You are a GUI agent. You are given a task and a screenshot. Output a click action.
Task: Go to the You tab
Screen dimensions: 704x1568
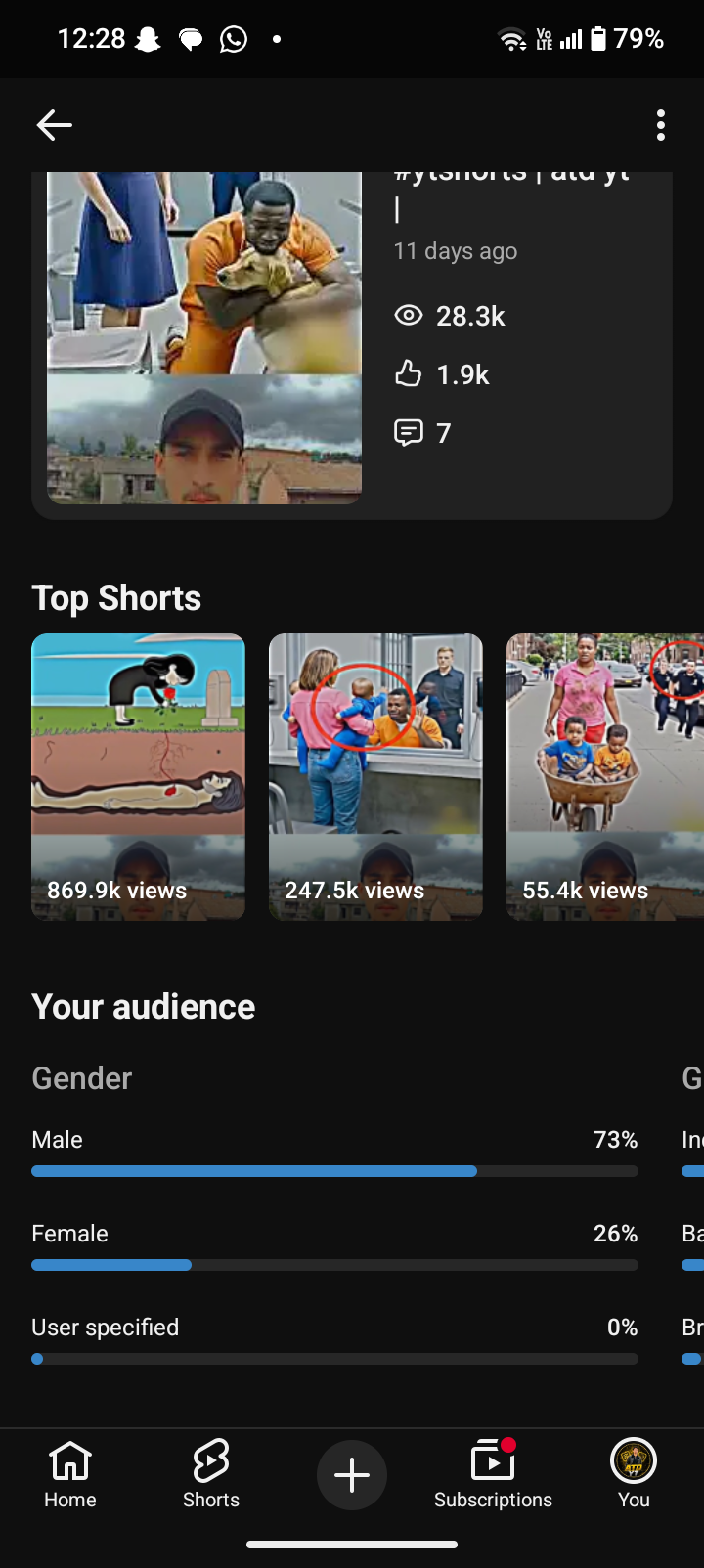point(634,1475)
